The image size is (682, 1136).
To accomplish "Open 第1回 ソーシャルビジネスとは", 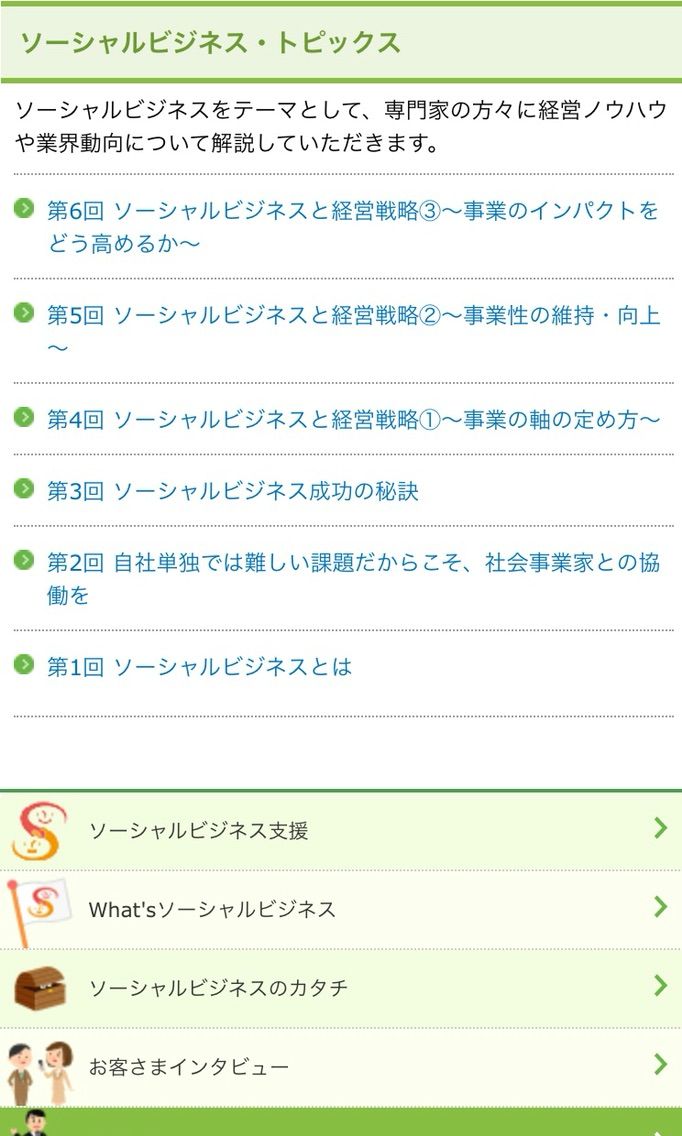I will [x=199, y=667].
